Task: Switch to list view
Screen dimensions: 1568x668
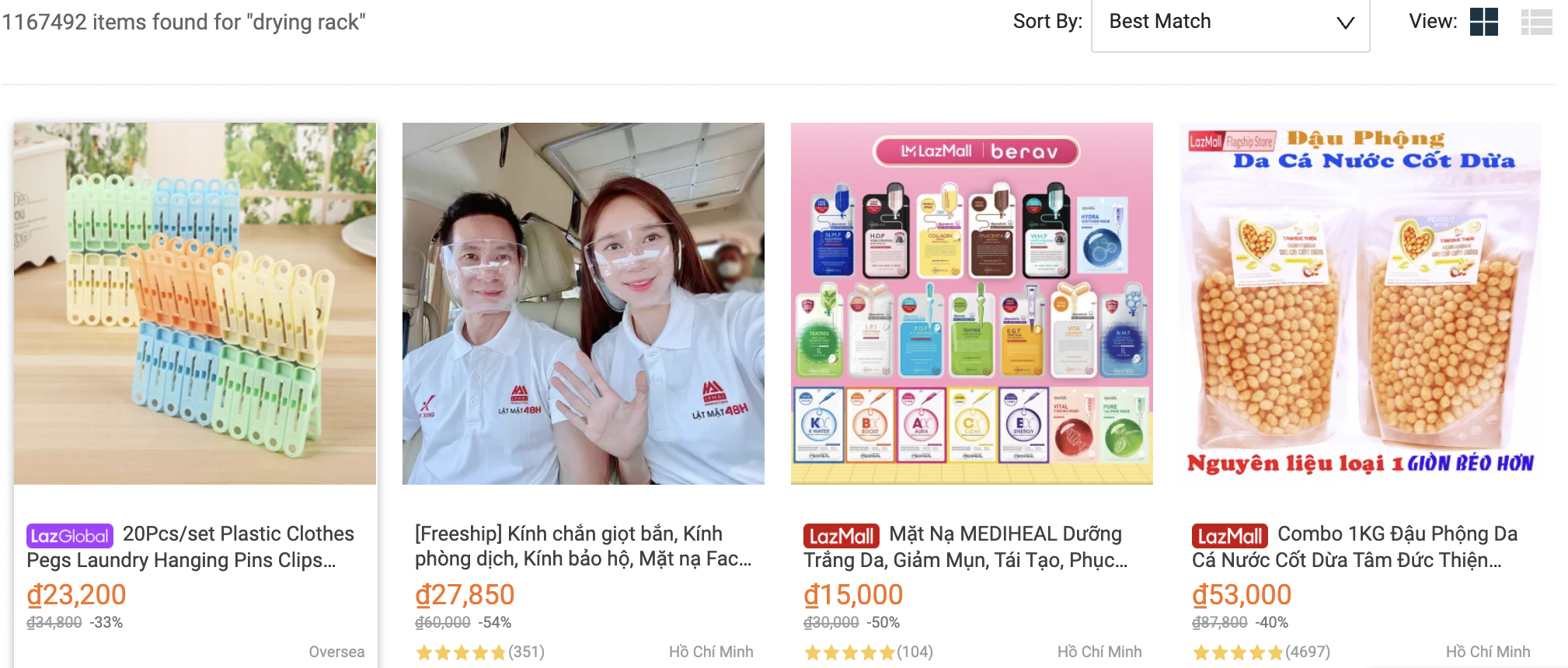Action: 1536,22
